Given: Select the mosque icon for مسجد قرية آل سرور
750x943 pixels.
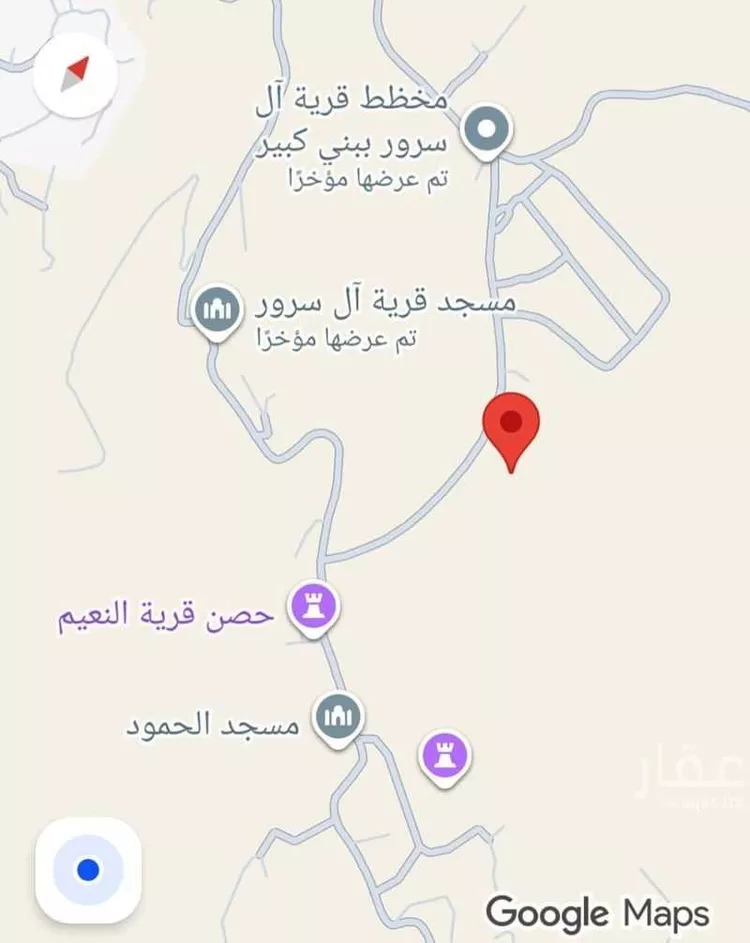Looking at the screenshot, I should point(216,305).
